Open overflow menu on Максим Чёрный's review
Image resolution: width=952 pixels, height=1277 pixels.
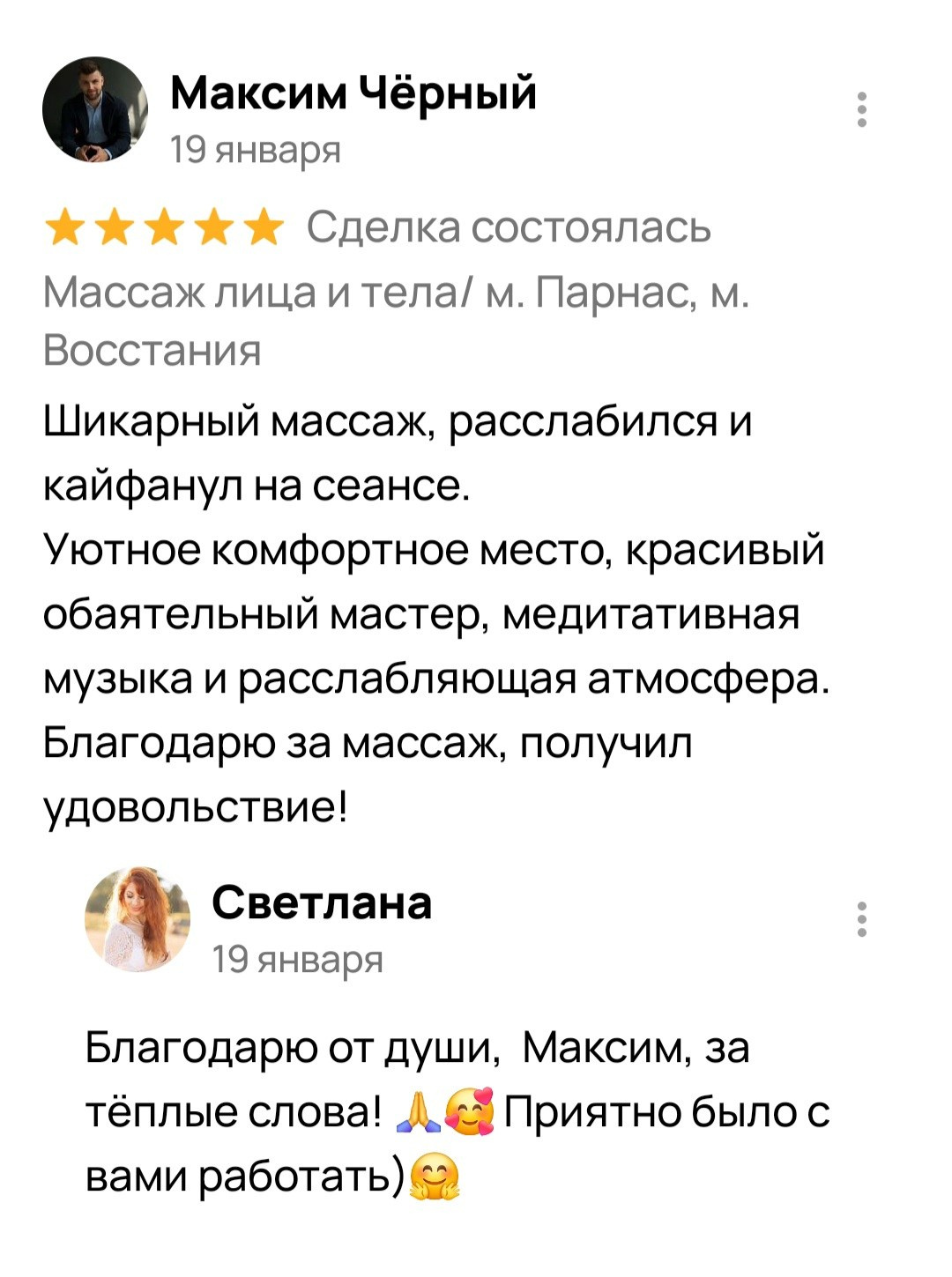862,109
